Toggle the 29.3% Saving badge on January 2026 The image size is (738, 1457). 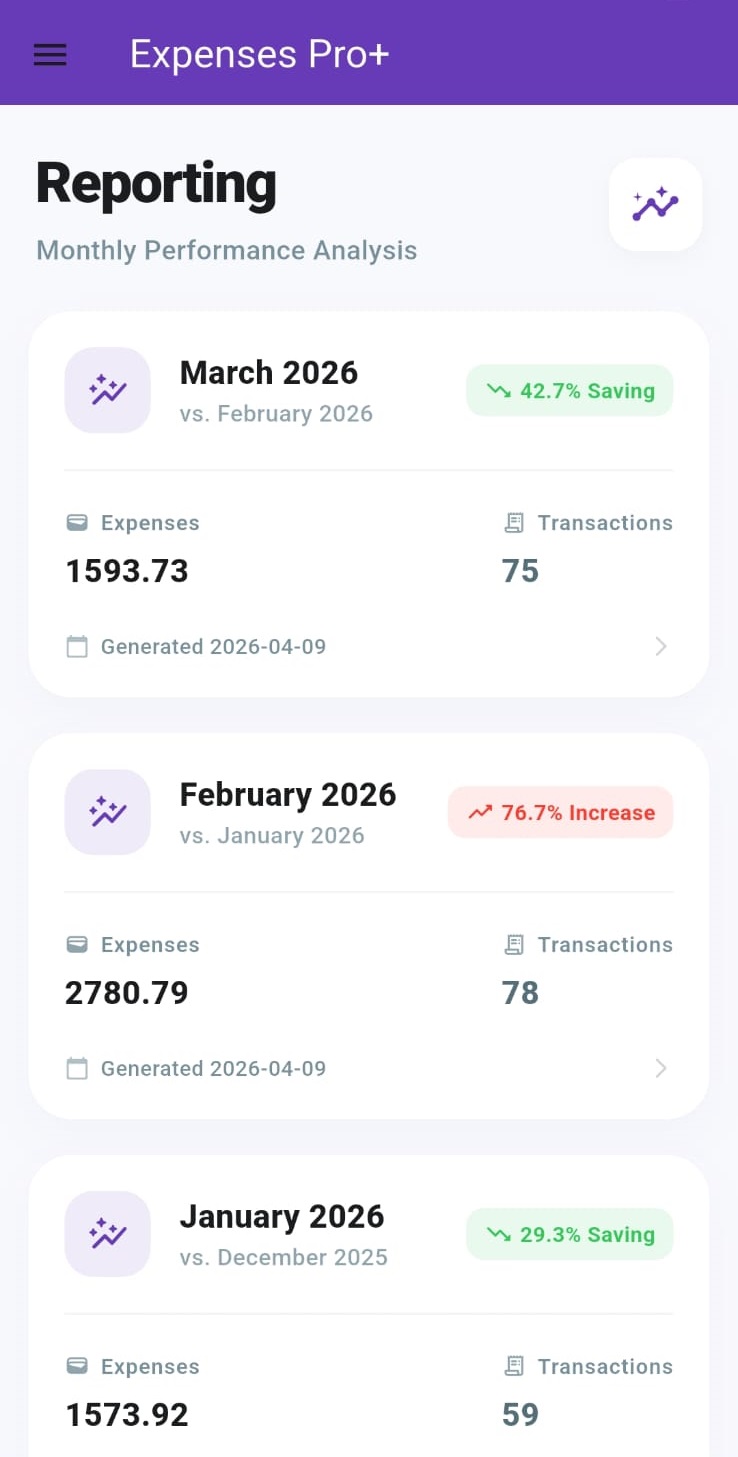pos(569,1234)
